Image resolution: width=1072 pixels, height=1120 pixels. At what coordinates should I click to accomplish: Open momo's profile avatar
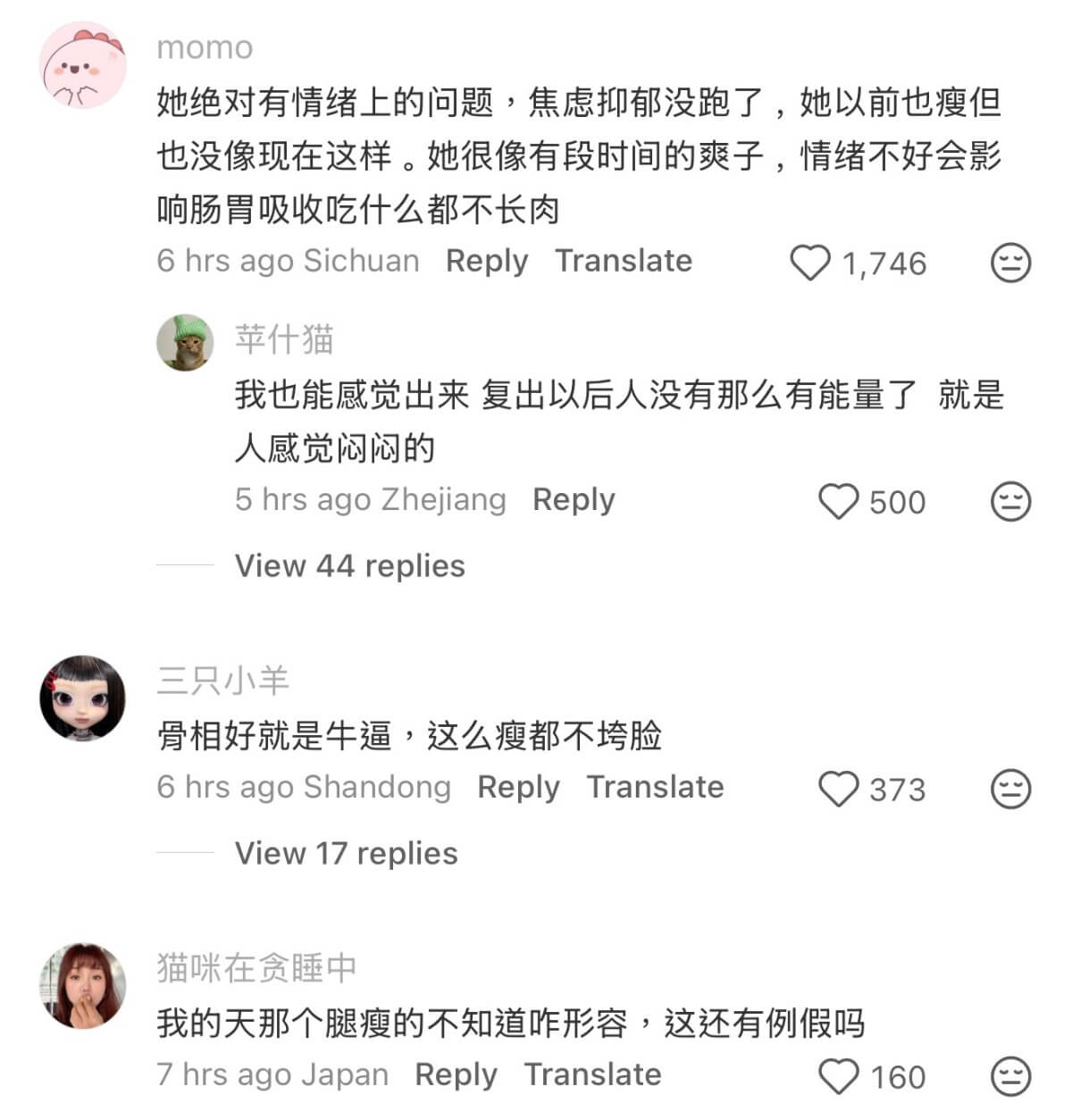tap(83, 65)
